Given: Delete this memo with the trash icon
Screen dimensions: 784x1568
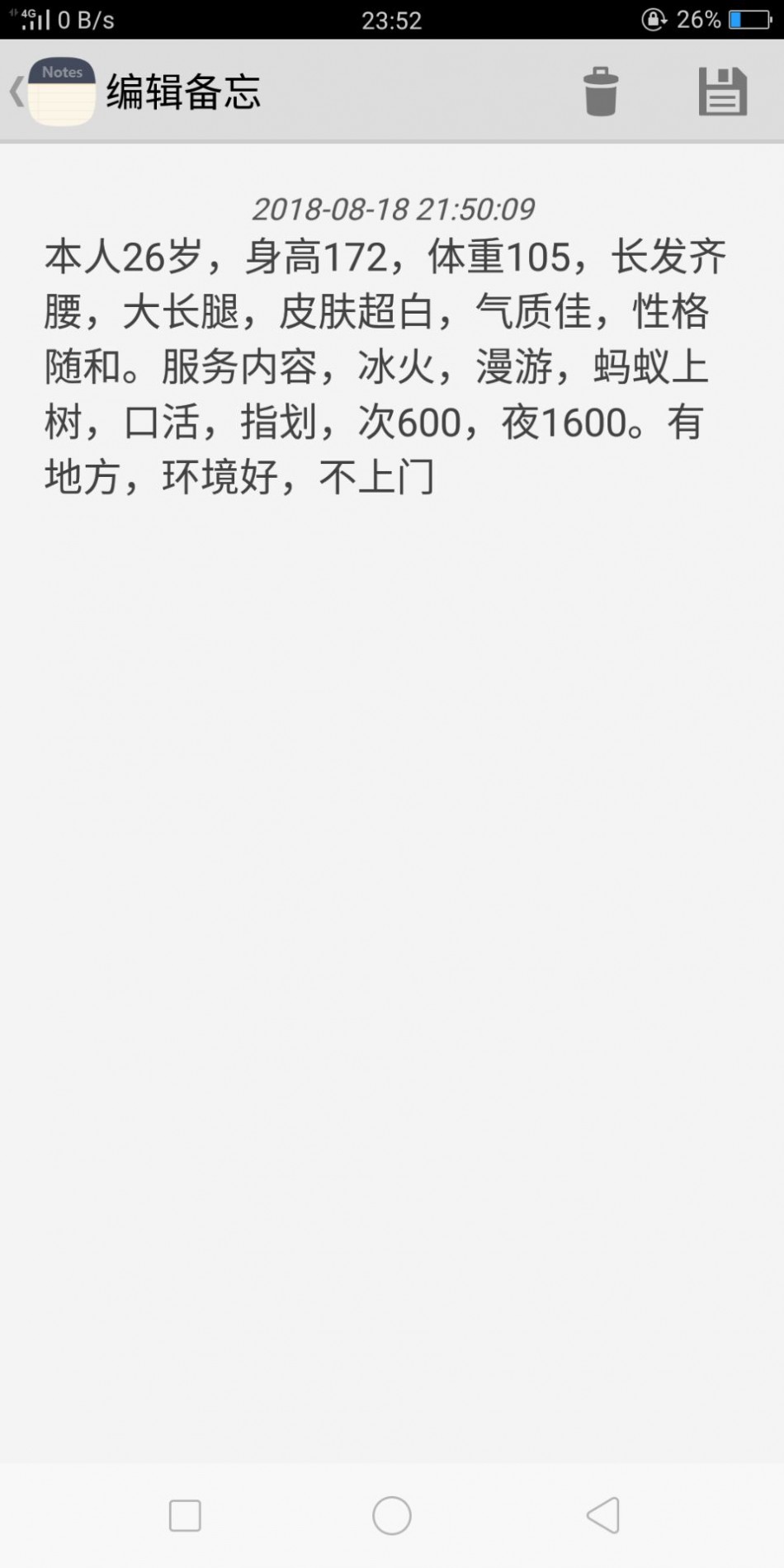Looking at the screenshot, I should coord(600,92).
